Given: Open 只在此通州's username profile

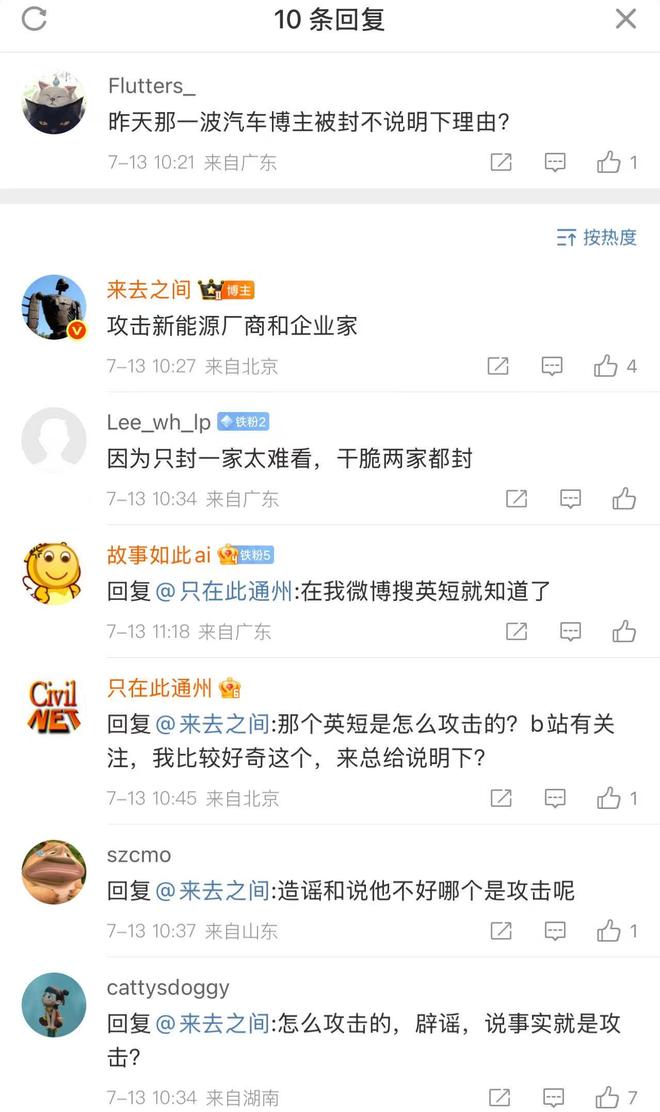Looking at the screenshot, I should pyautogui.click(x=160, y=688).
